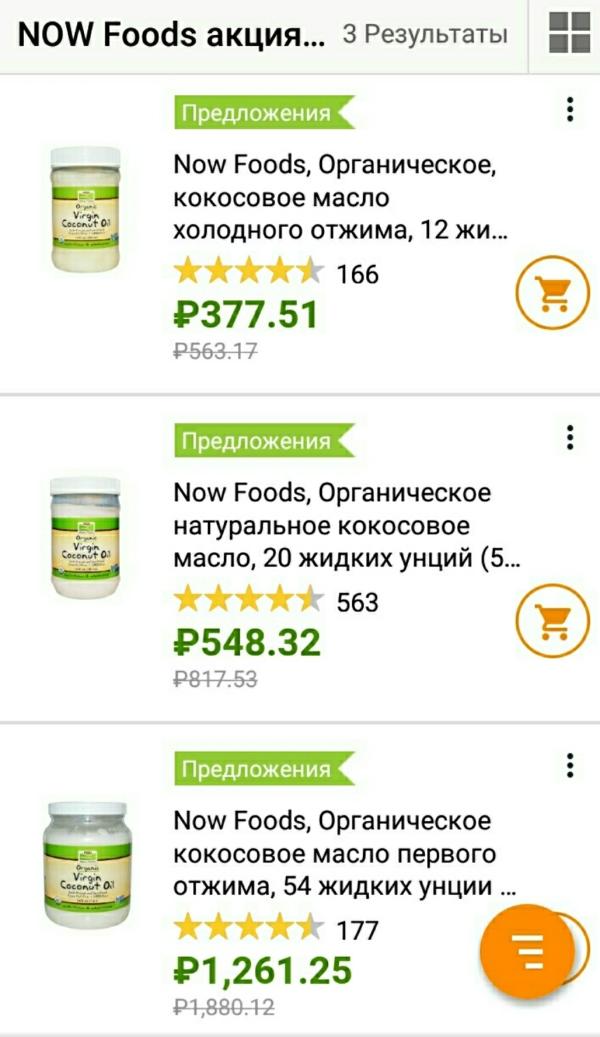Switch to grid view layout
This screenshot has height=1037, width=600.
click(x=569, y=35)
